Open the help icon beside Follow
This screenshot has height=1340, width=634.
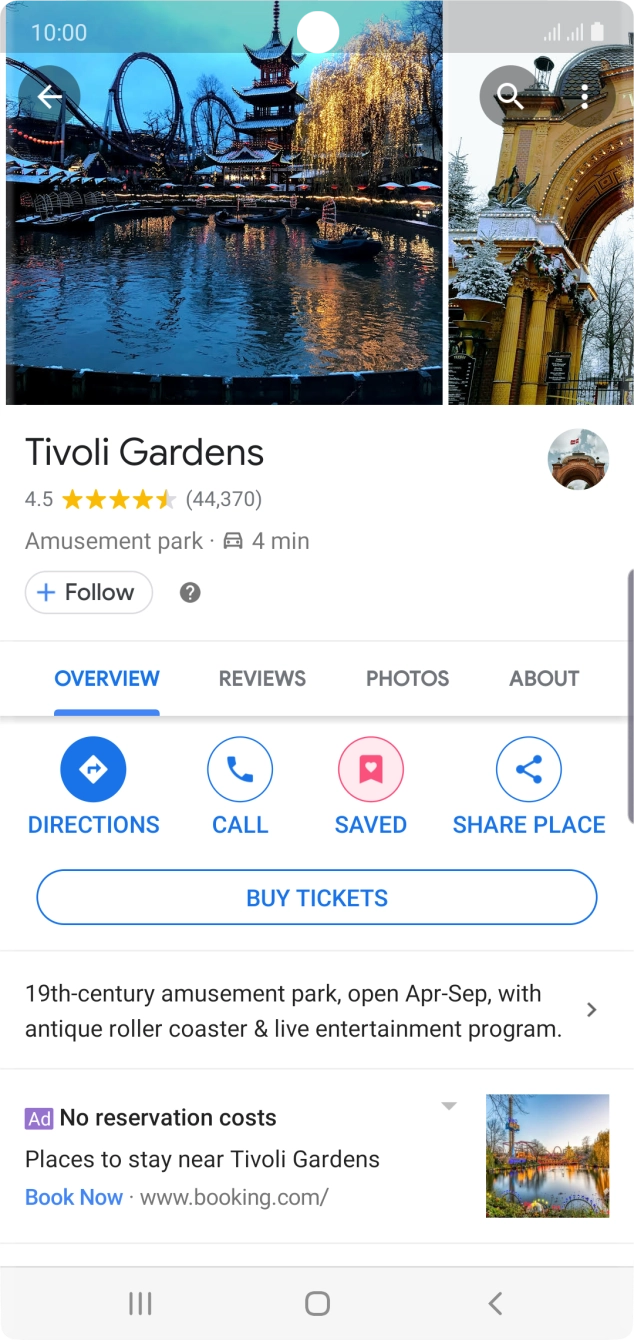click(190, 593)
